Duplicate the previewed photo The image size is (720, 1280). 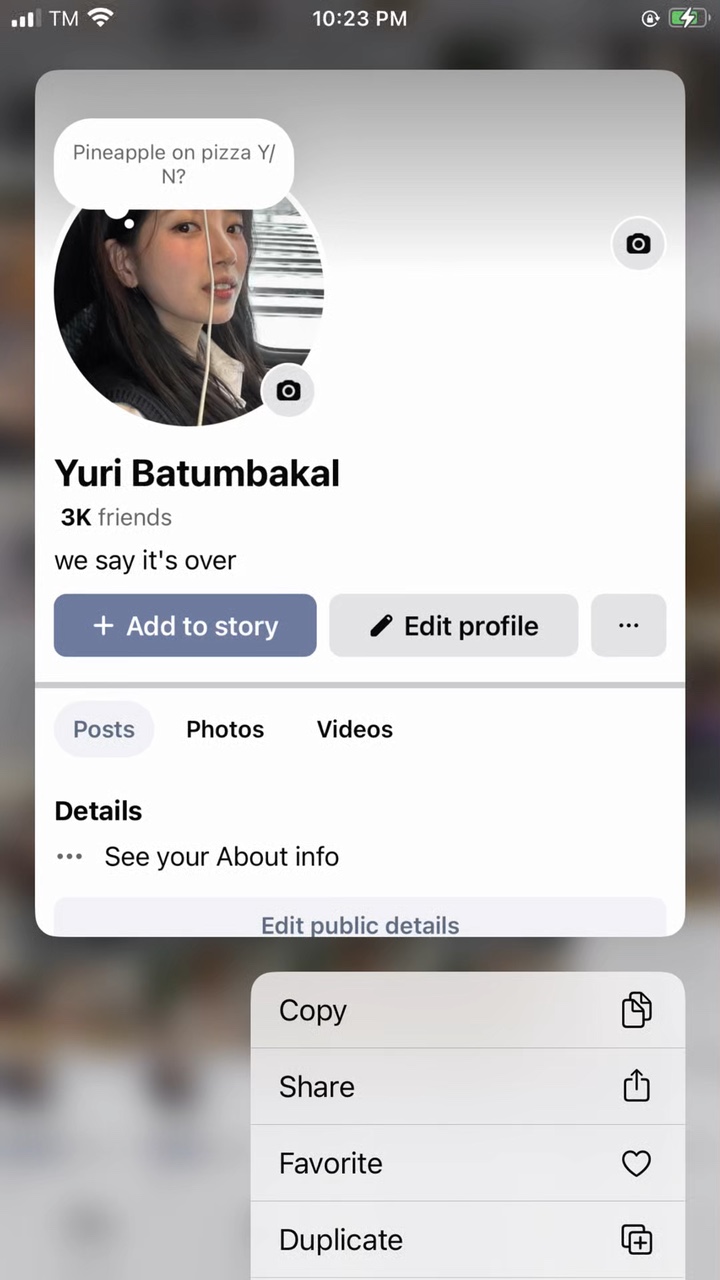(466, 1240)
